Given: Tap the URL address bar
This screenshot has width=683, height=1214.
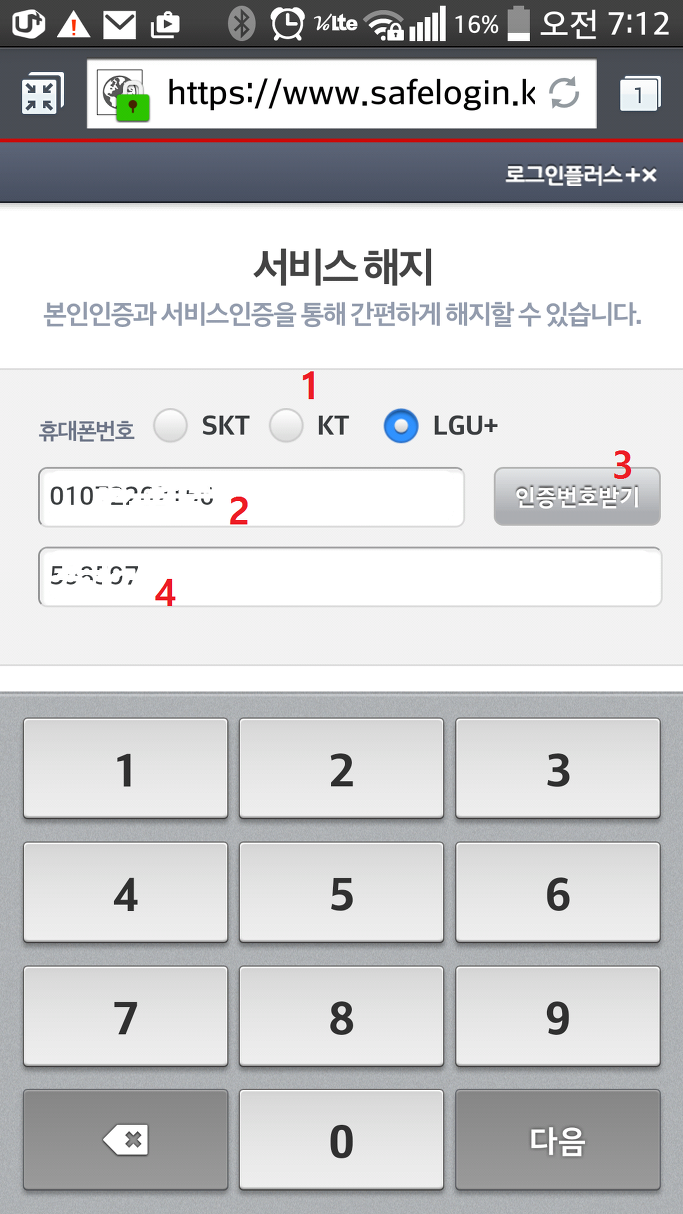Looking at the screenshot, I should point(342,94).
